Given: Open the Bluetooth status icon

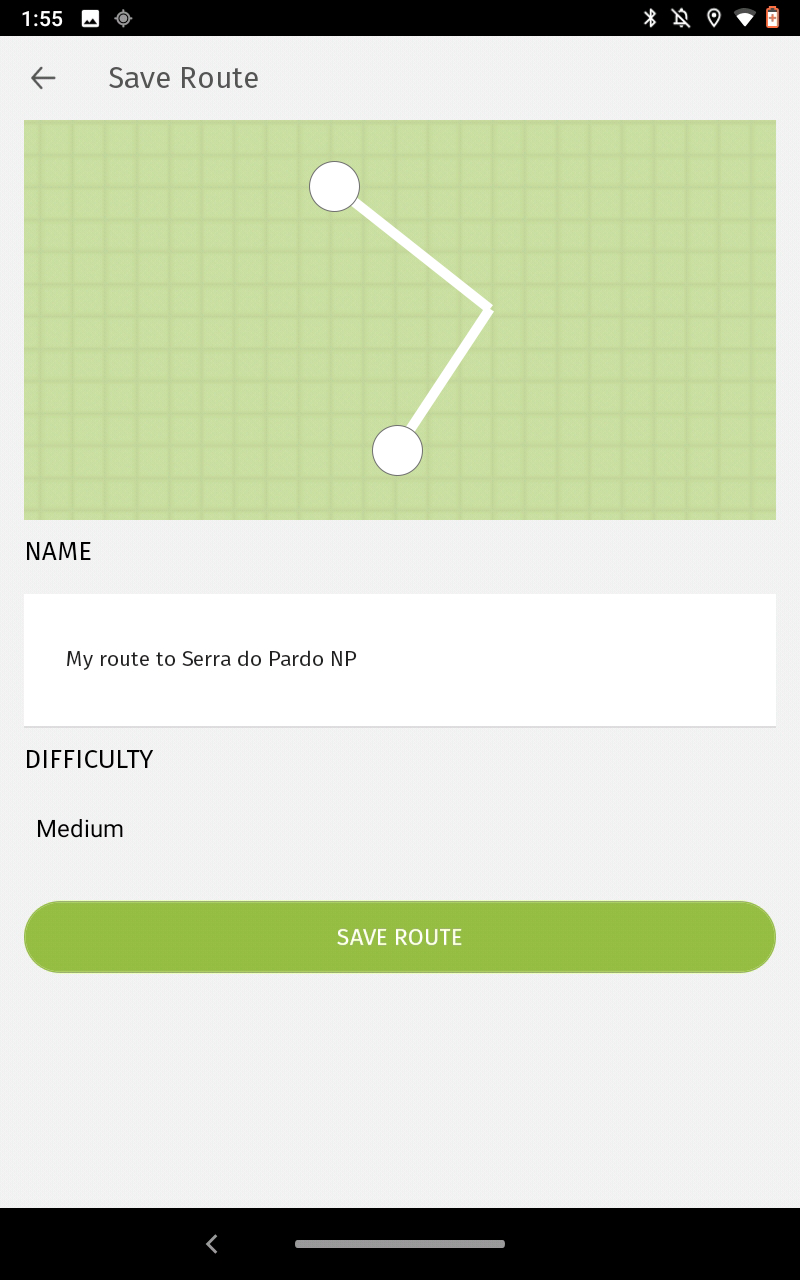Looking at the screenshot, I should tap(650, 18).
